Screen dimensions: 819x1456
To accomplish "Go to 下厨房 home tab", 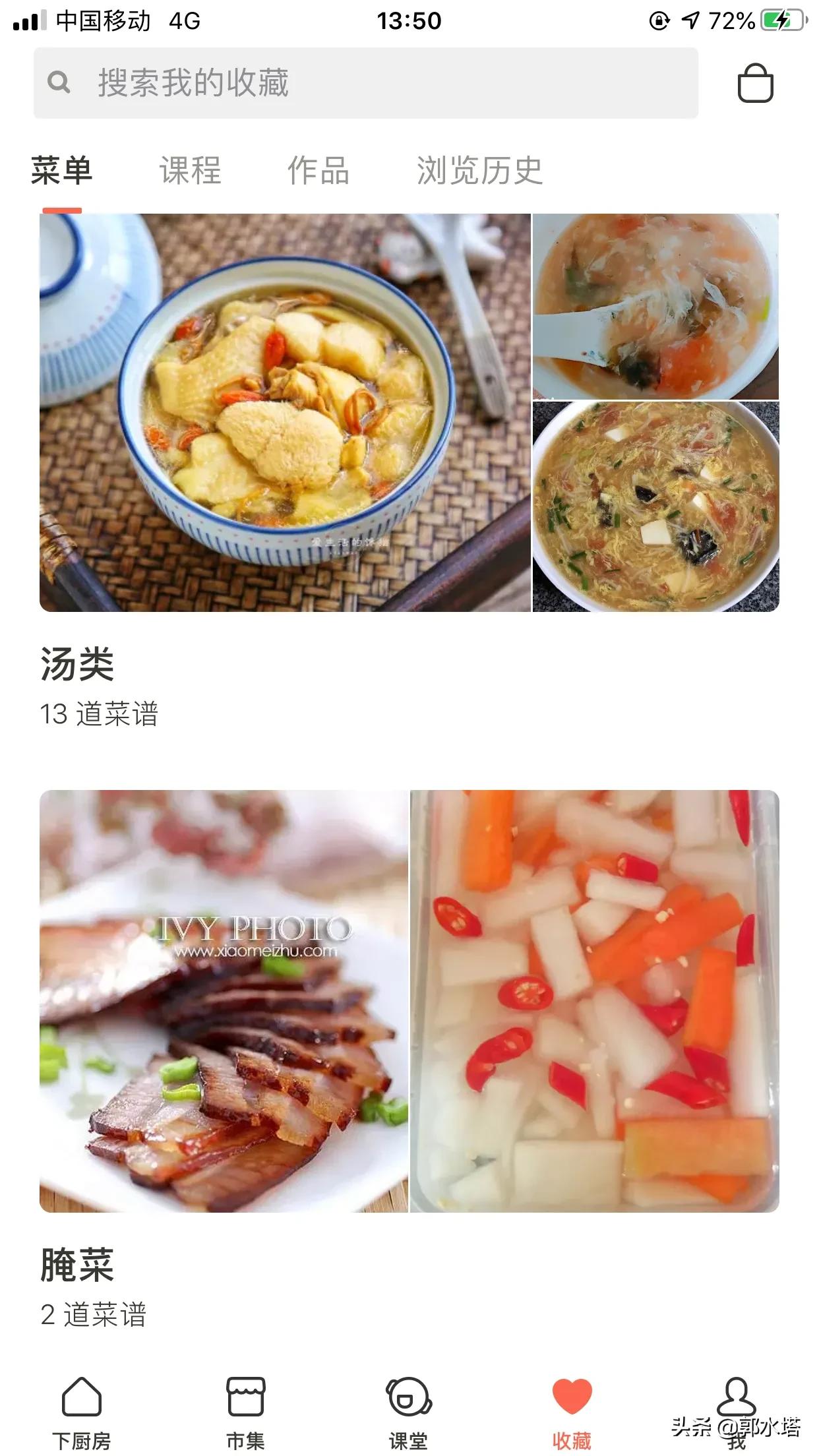I will pyautogui.click(x=82, y=1411).
